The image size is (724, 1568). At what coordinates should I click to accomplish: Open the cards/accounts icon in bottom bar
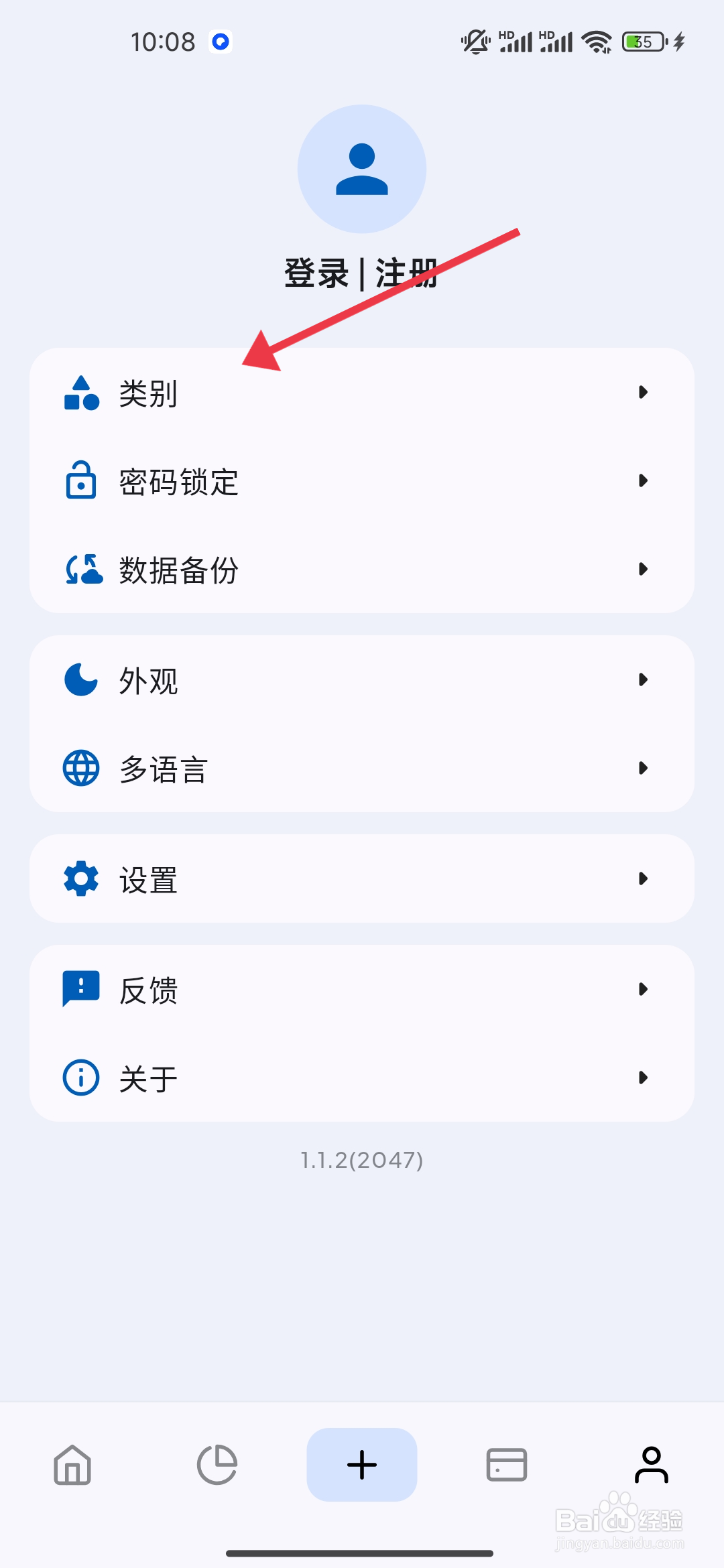pos(506,1465)
